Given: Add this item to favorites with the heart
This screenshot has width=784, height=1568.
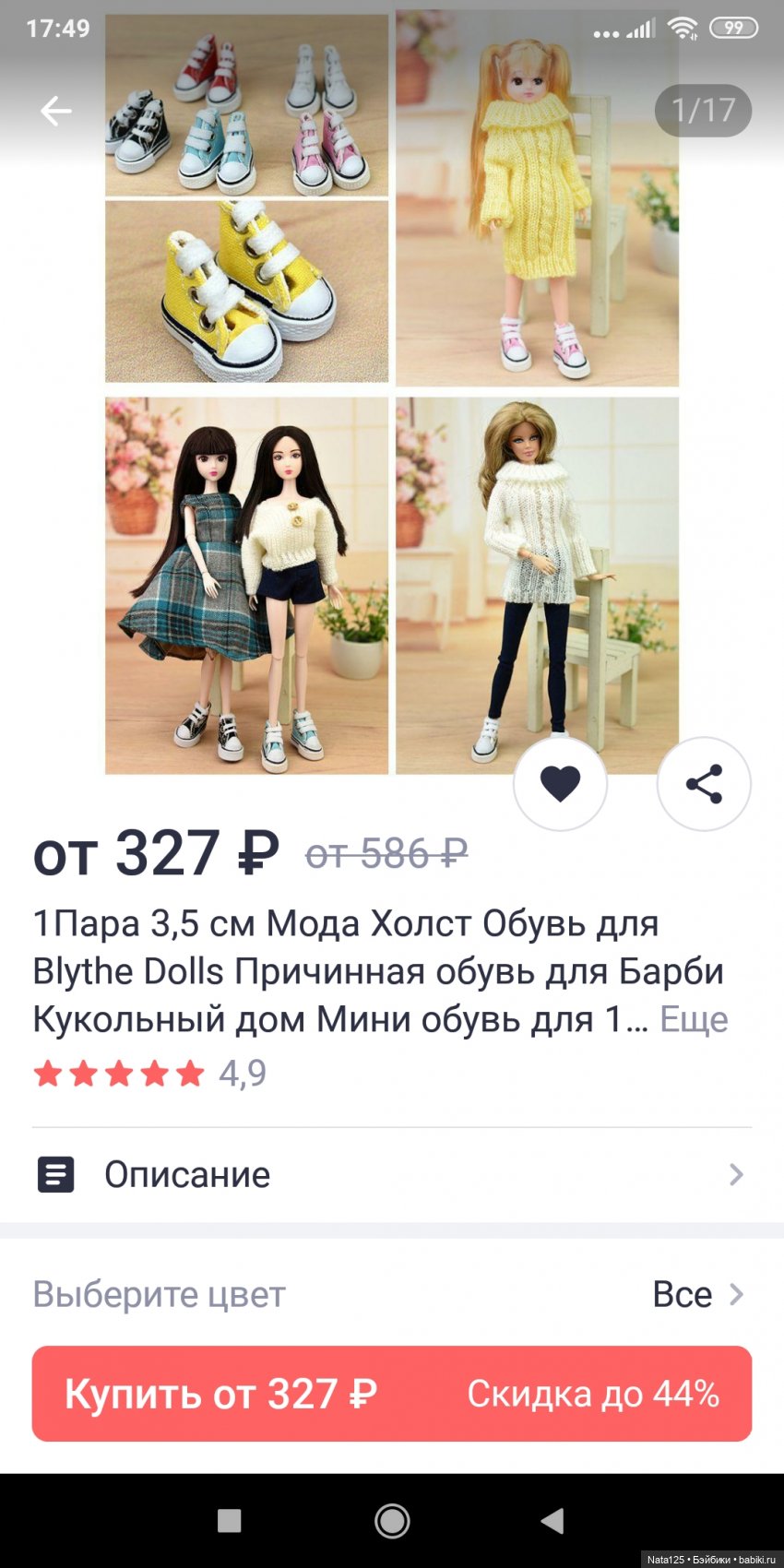Looking at the screenshot, I should (x=560, y=784).
